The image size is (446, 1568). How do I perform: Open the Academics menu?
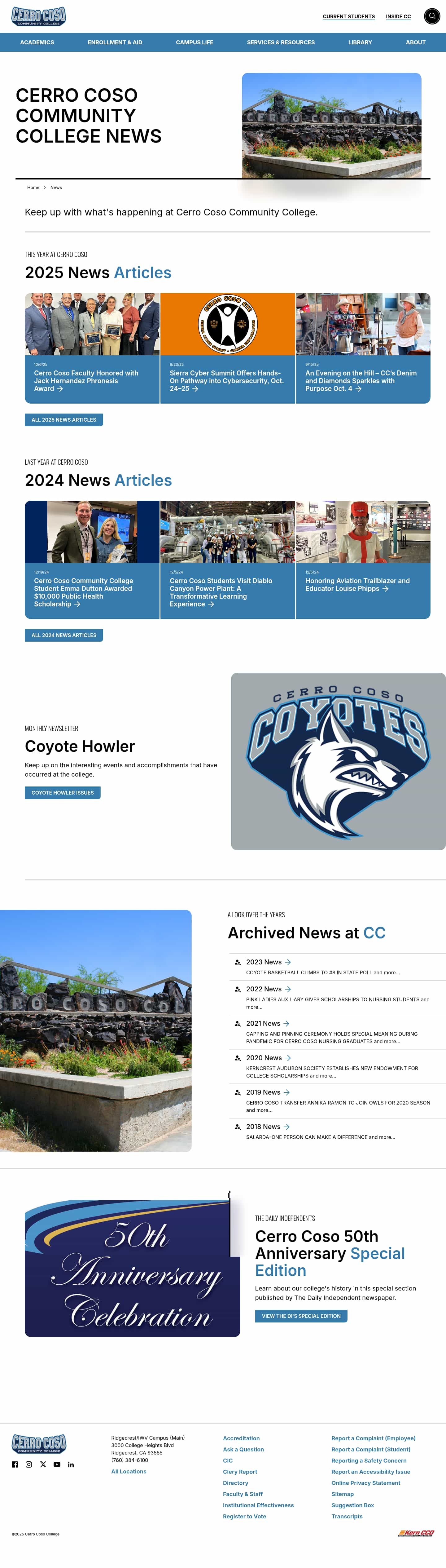[x=37, y=42]
